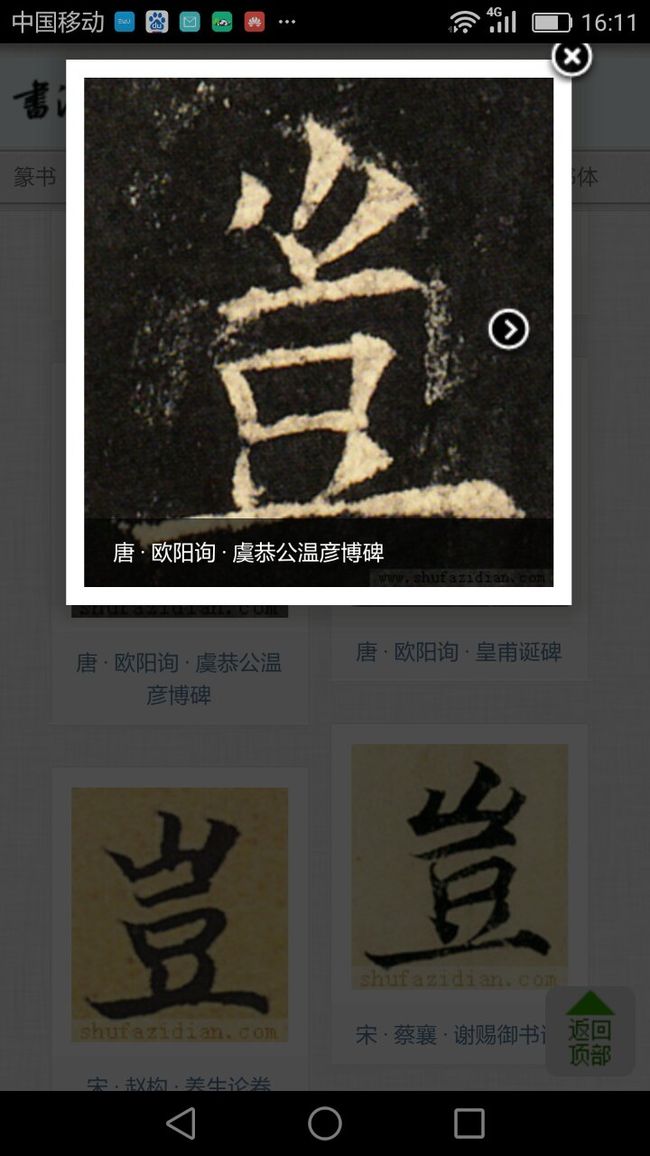This screenshot has width=650, height=1156.
Task: Switch to the 篆书 tab
Action: [35, 177]
